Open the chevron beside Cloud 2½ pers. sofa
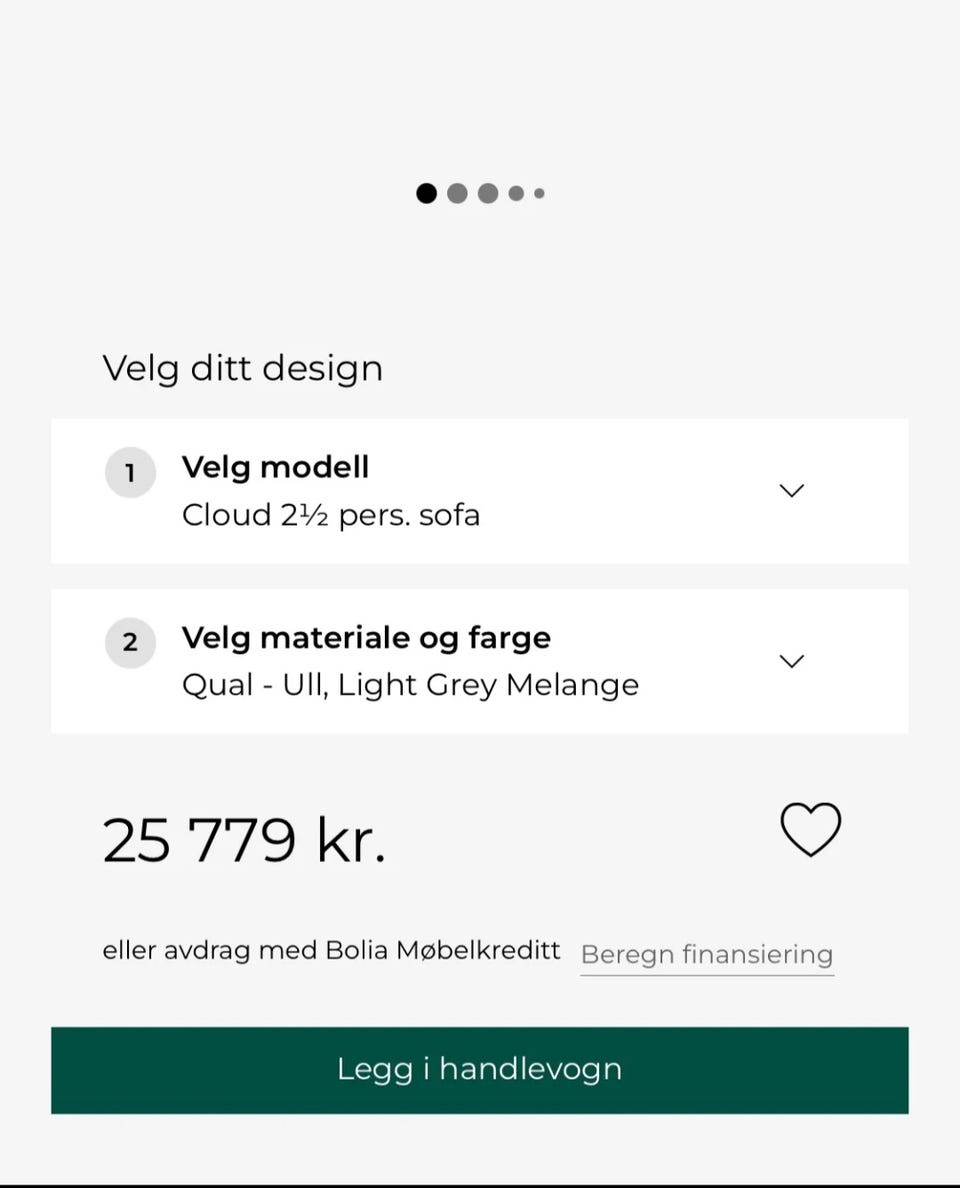 point(791,491)
